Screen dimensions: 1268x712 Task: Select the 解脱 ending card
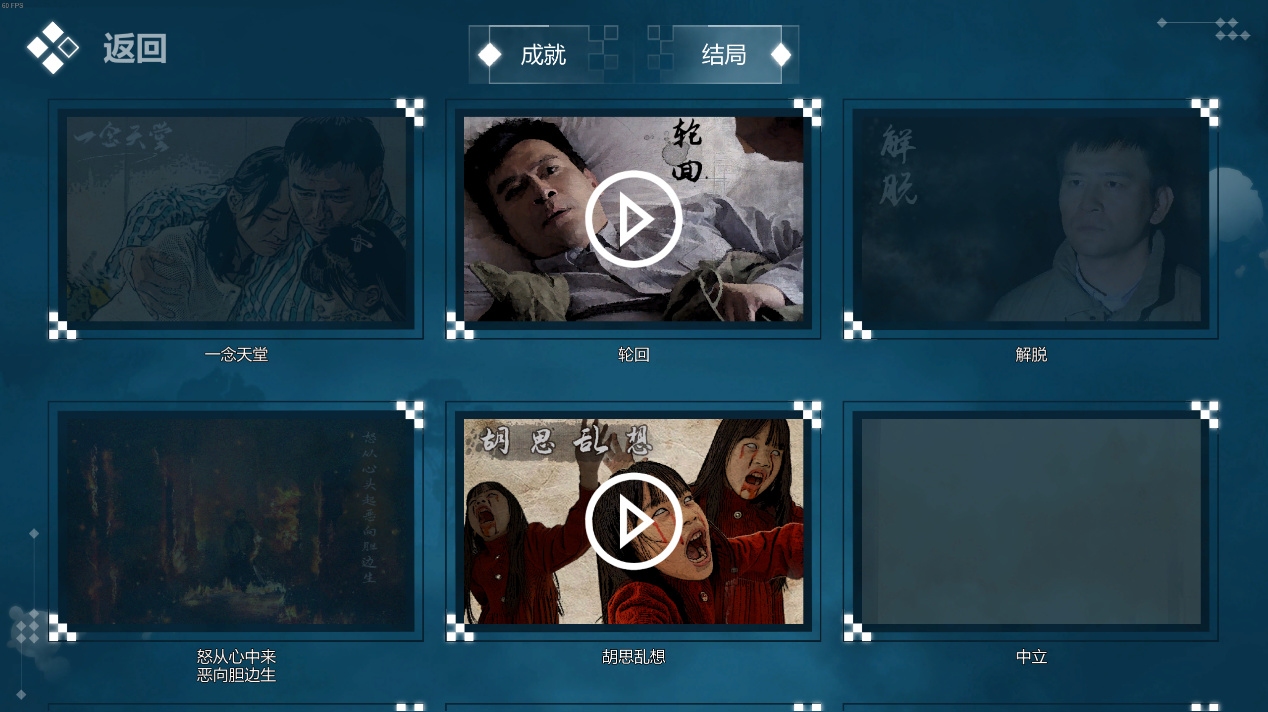[1031, 219]
